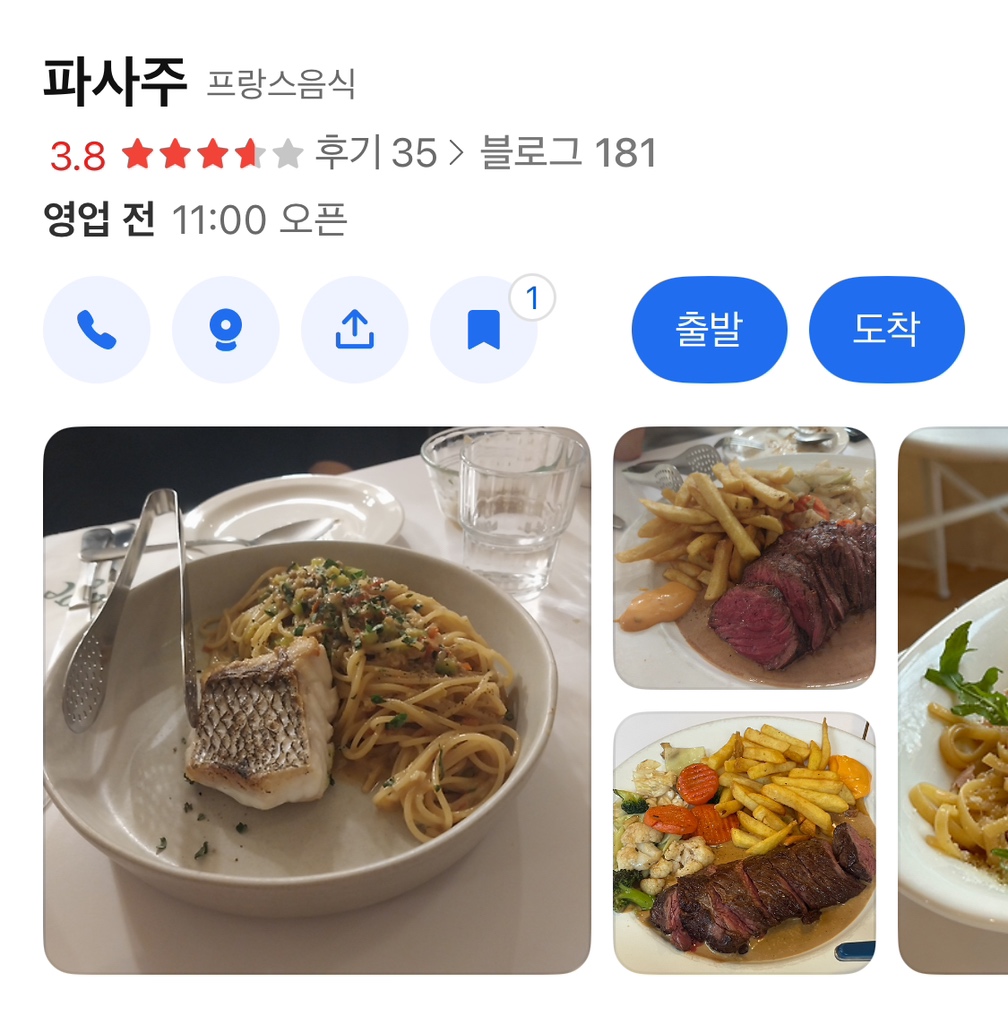Open the fish pasta photo
The image size is (1008, 1024).
tap(317, 700)
